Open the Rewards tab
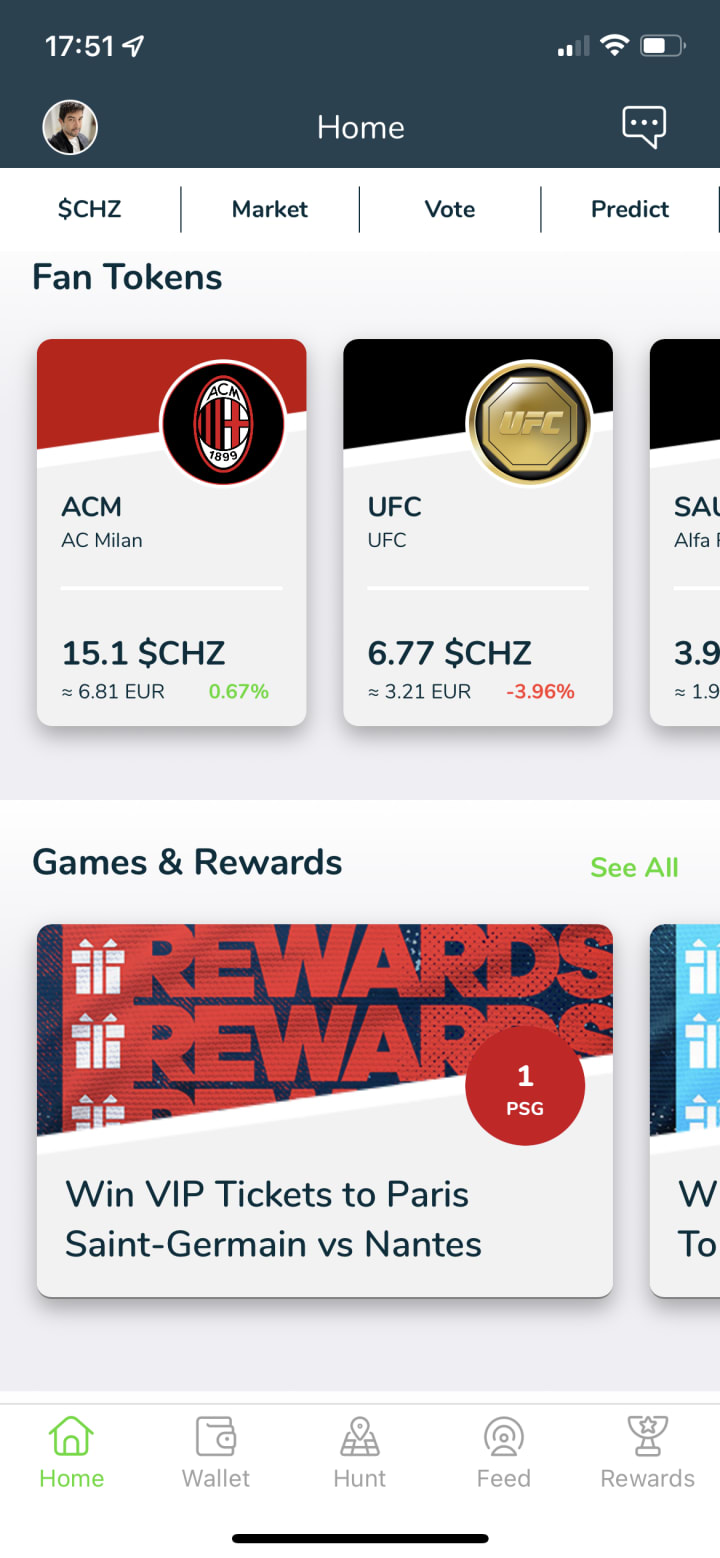The image size is (720, 1558). [647, 1452]
